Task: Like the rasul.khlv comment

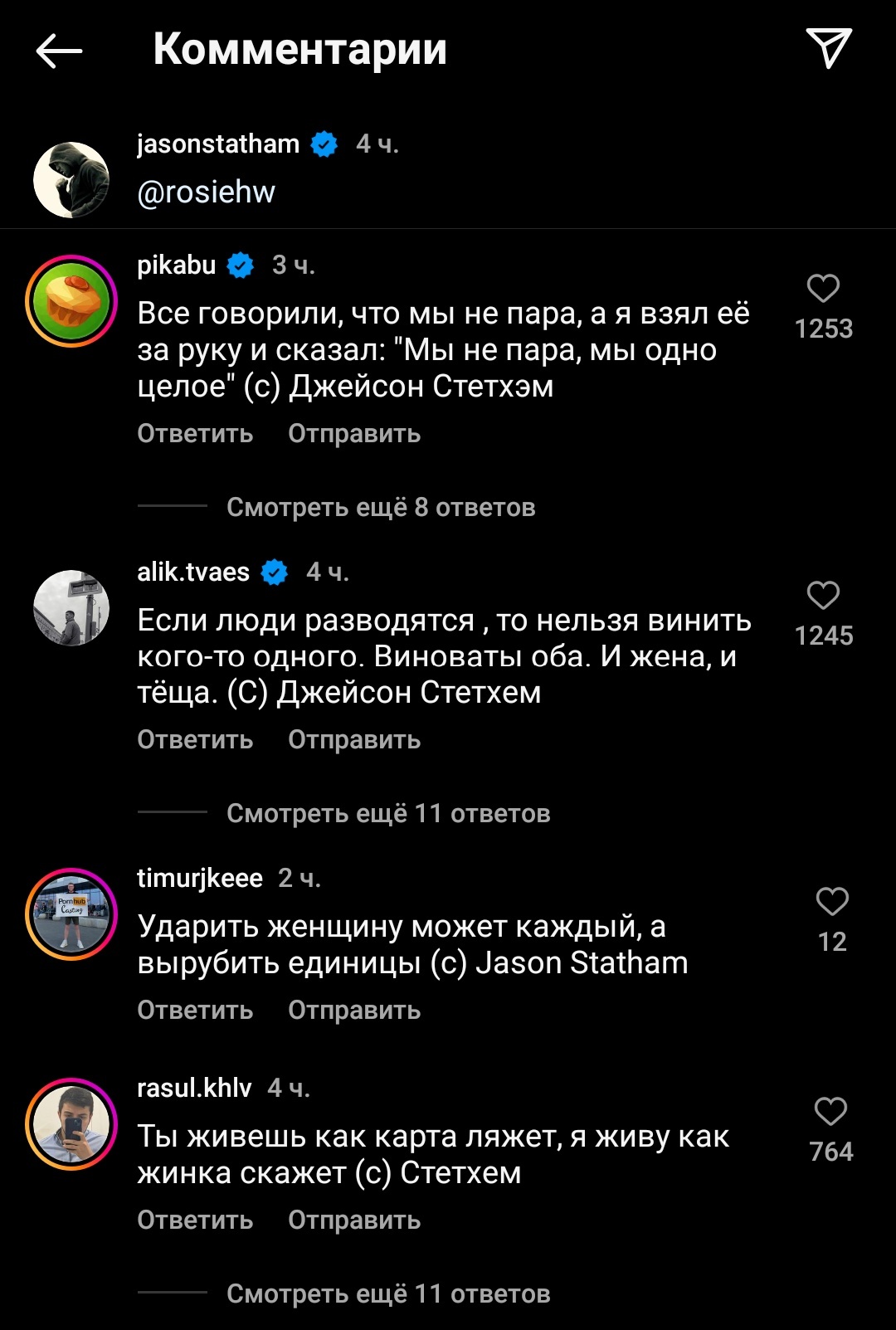Action: coord(830,1112)
